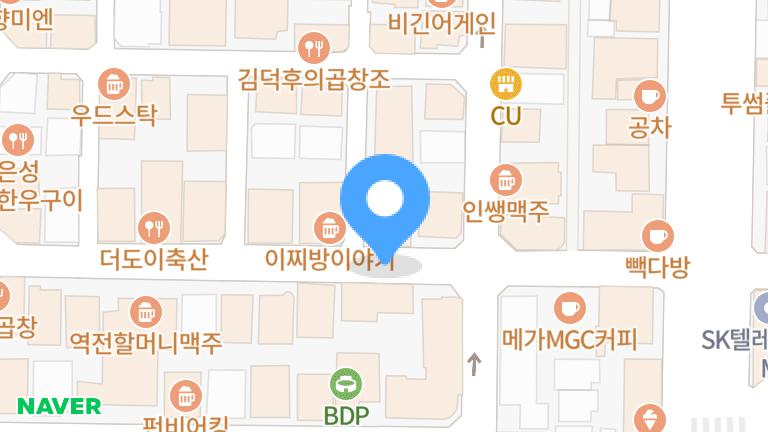Image resolution: width=768 pixels, height=432 pixels.
Task: Open the 인쌩맥주 pub marker
Action: 506,181
